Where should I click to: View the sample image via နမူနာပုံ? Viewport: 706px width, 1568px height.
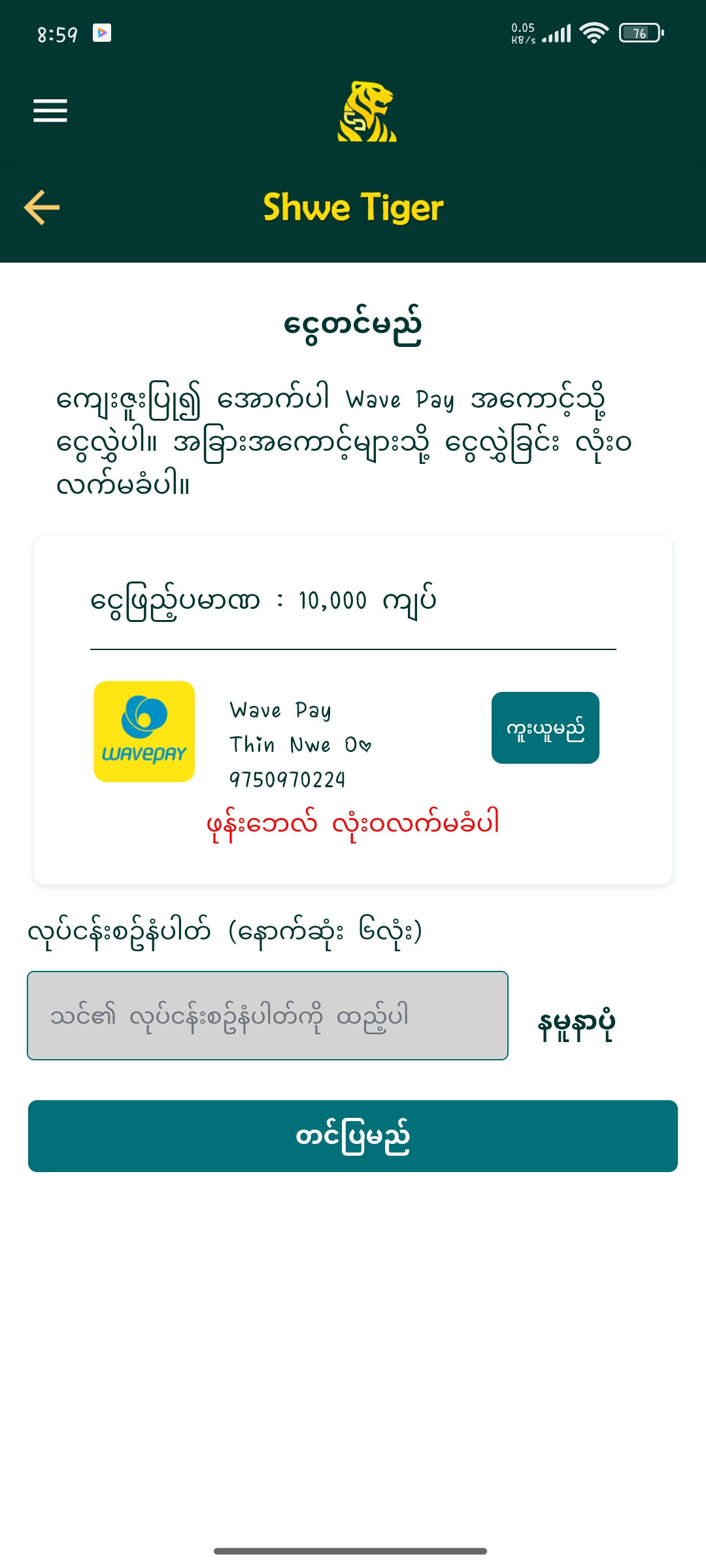tap(576, 1024)
